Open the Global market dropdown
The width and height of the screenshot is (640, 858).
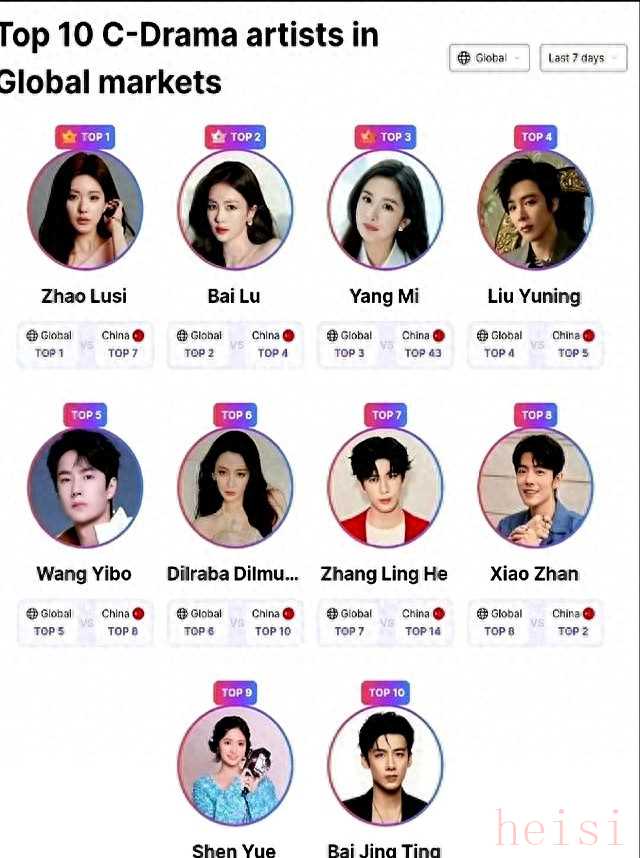point(489,58)
